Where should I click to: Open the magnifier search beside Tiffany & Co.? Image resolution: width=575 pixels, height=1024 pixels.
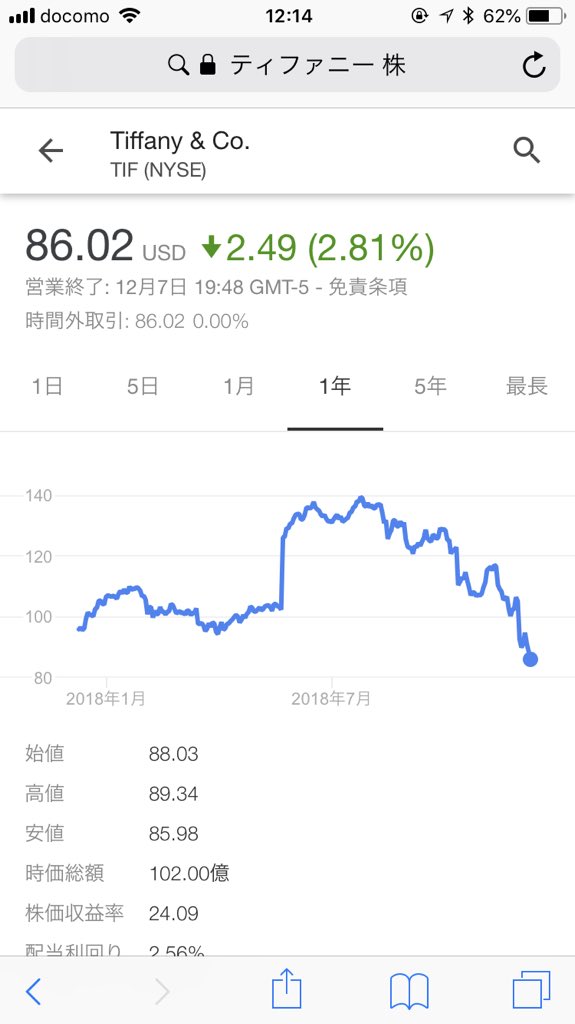coord(527,151)
